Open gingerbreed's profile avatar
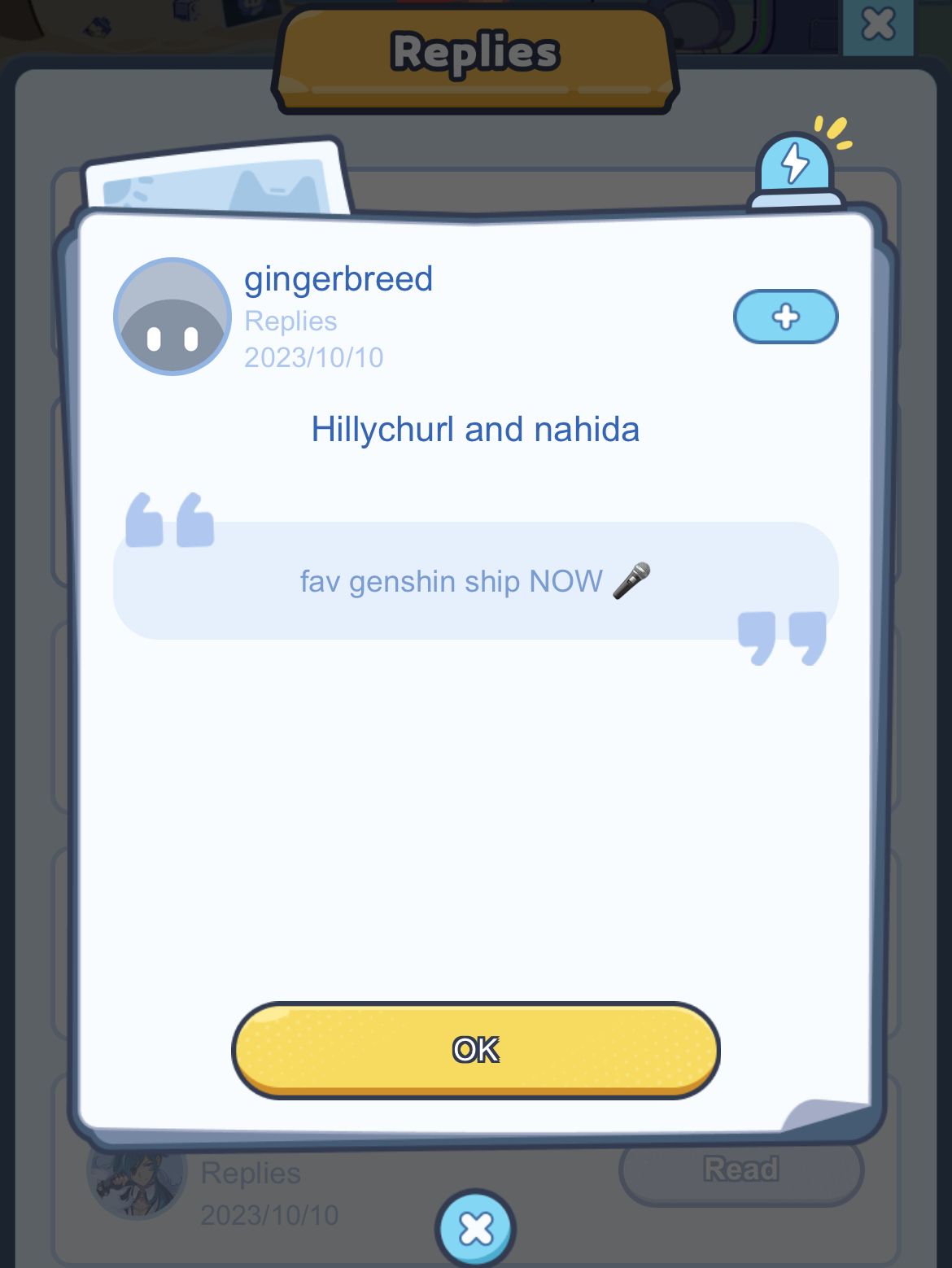This screenshot has width=952, height=1268. point(172,317)
